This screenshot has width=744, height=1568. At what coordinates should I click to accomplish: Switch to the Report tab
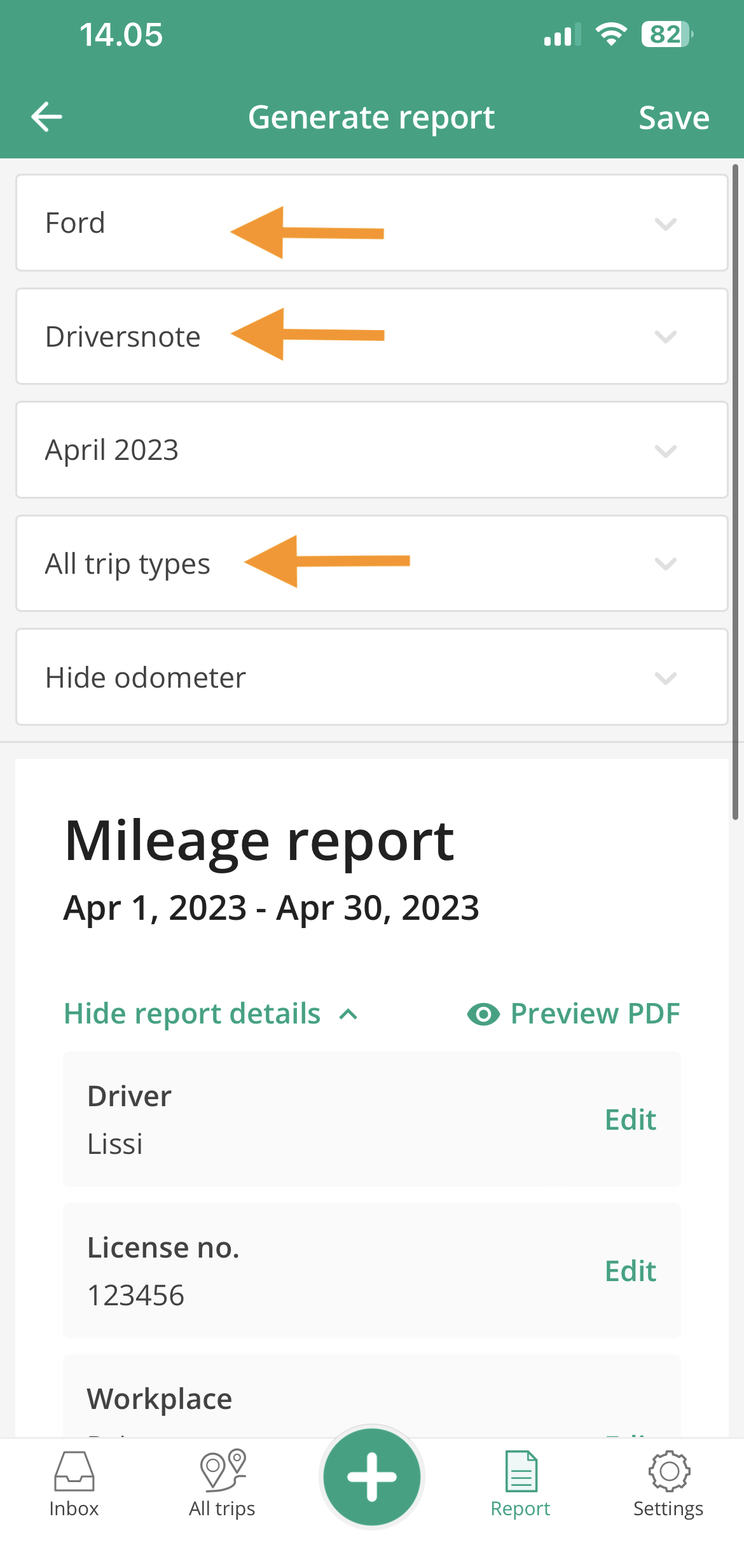coord(520,1482)
